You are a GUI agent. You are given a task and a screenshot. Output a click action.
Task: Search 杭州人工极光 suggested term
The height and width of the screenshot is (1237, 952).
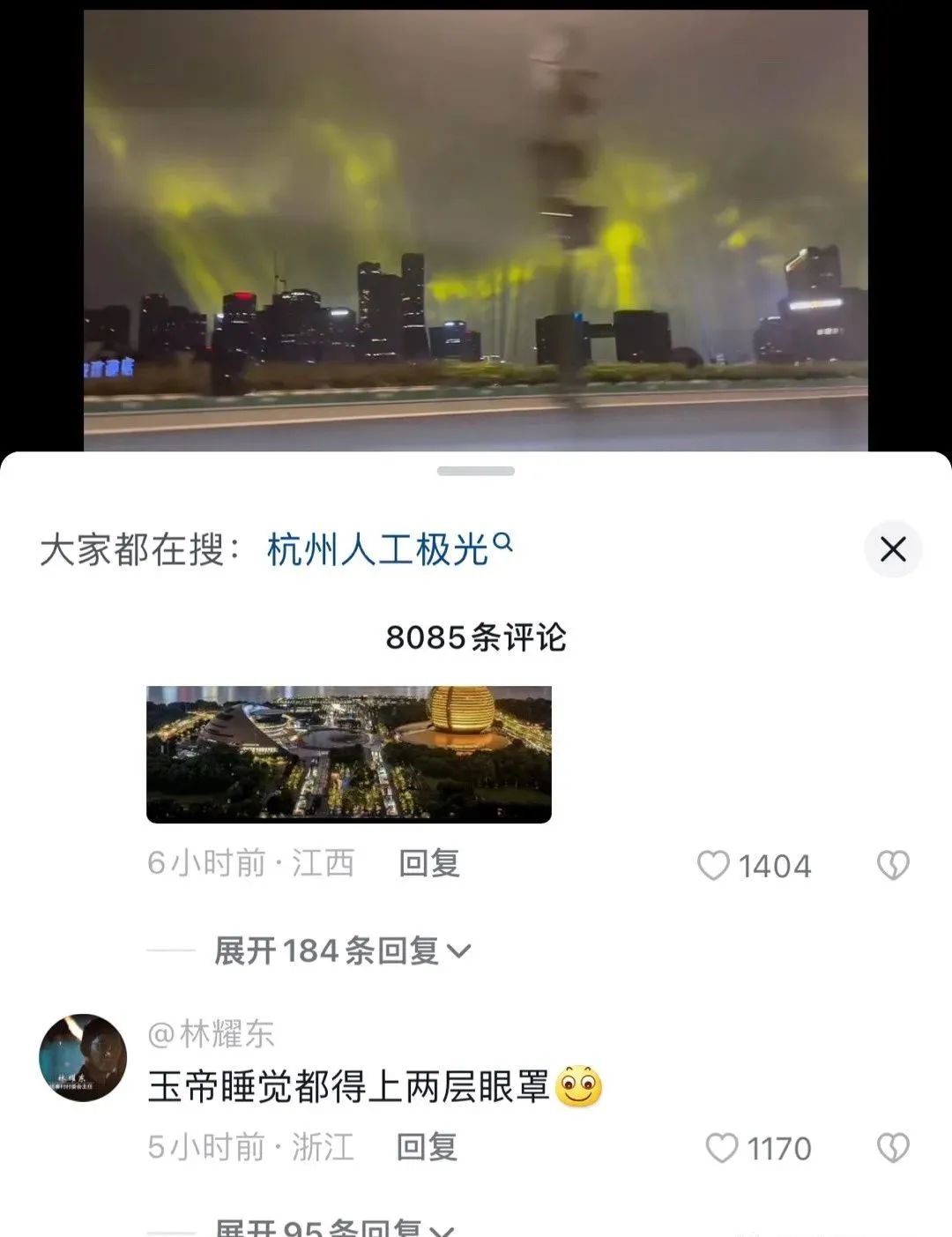389,550
